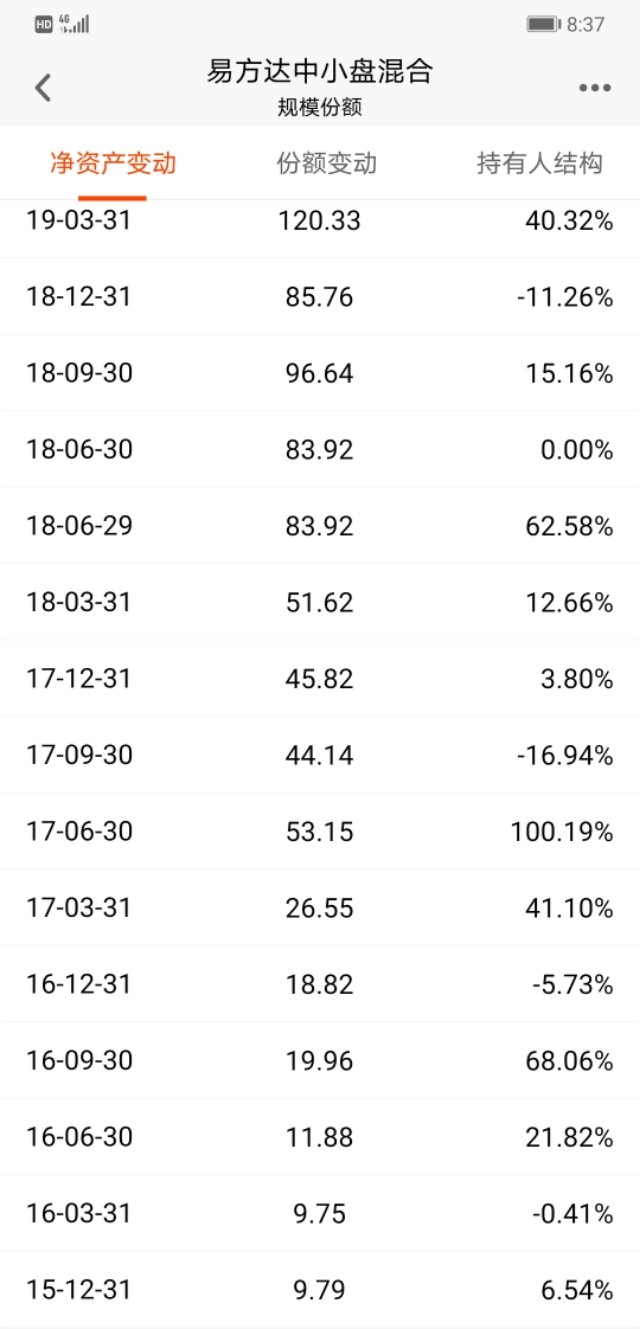Switch to the 份额变动 tab
Viewport: 640px width, 1329px height.
pyautogui.click(x=326, y=163)
